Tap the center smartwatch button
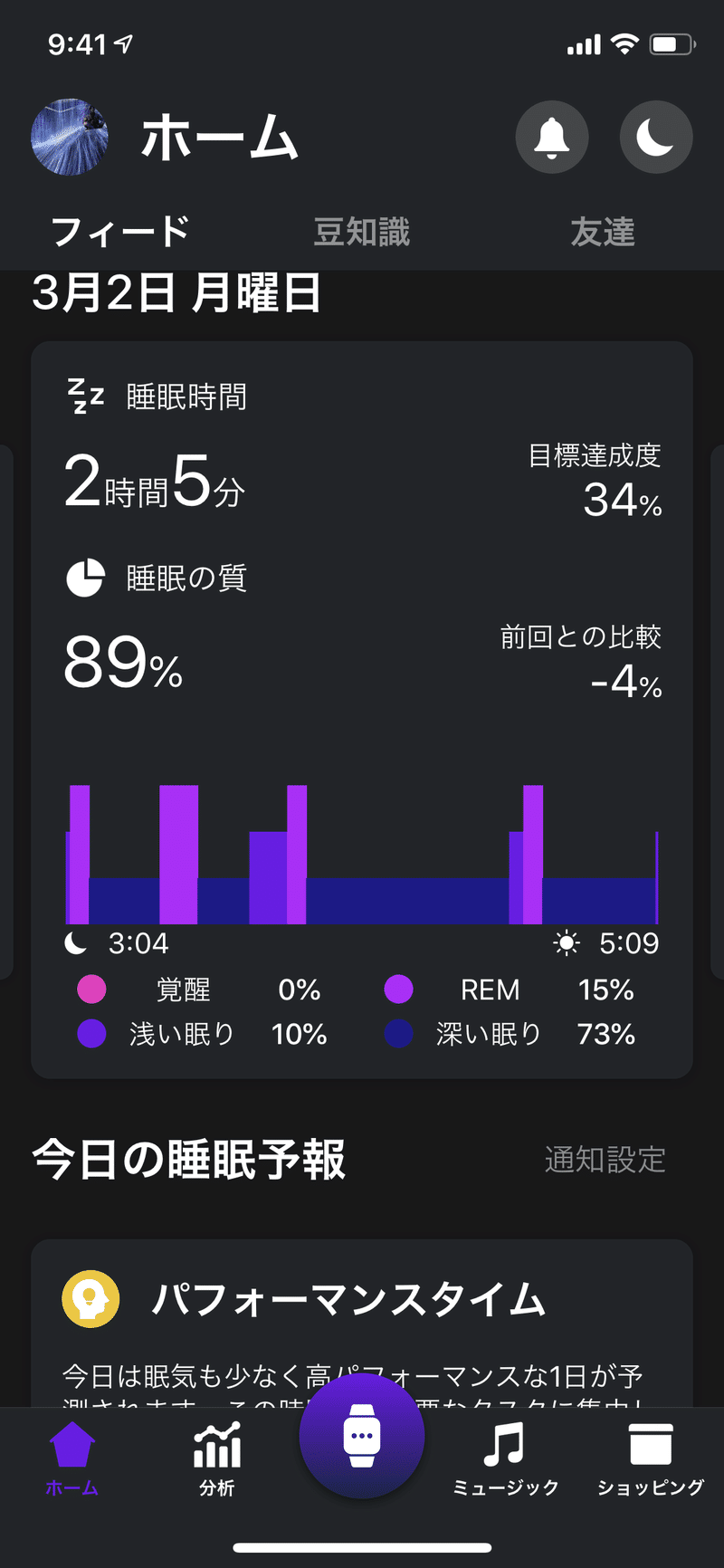The height and width of the screenshot is (1568, 724). click(x=362, y=1436)
